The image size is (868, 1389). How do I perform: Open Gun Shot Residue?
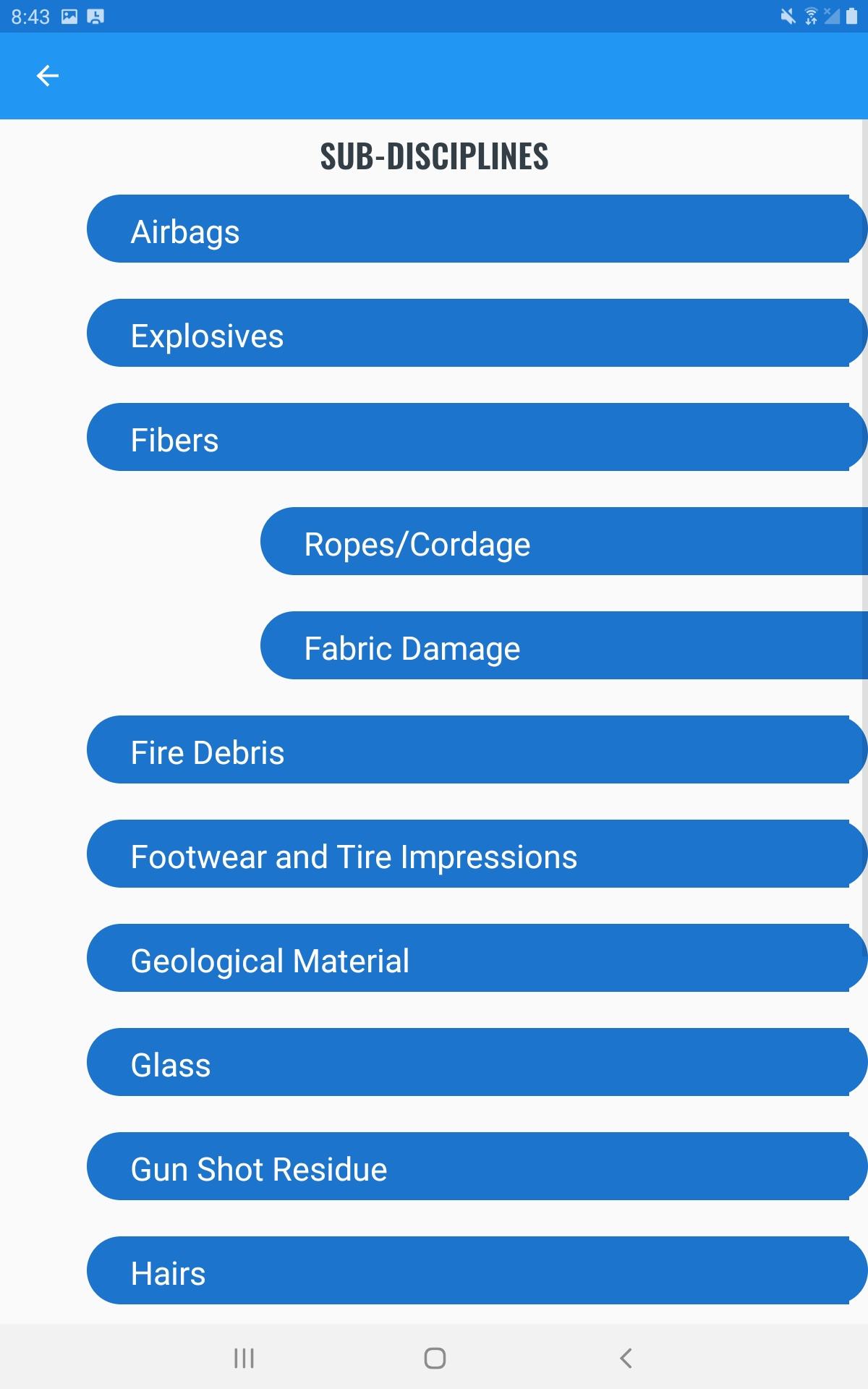[477, 1166]
